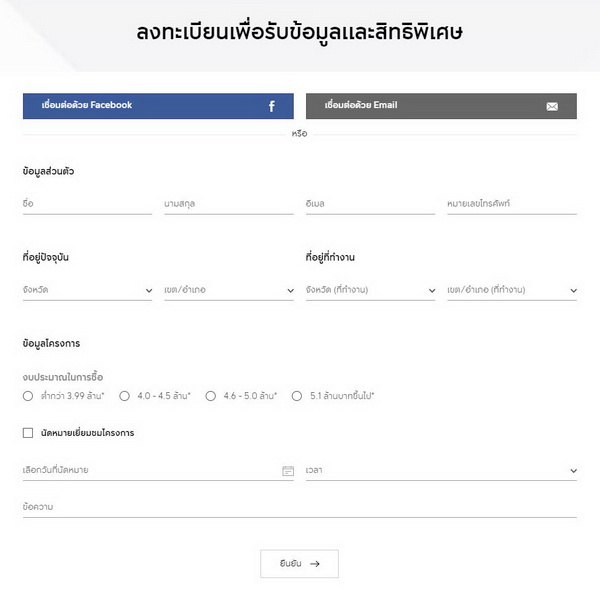Check the นัดหมายเยี่ยมชมโครงการ box
This screenshot has height=593, width=600.
click(x=28, y=433)
